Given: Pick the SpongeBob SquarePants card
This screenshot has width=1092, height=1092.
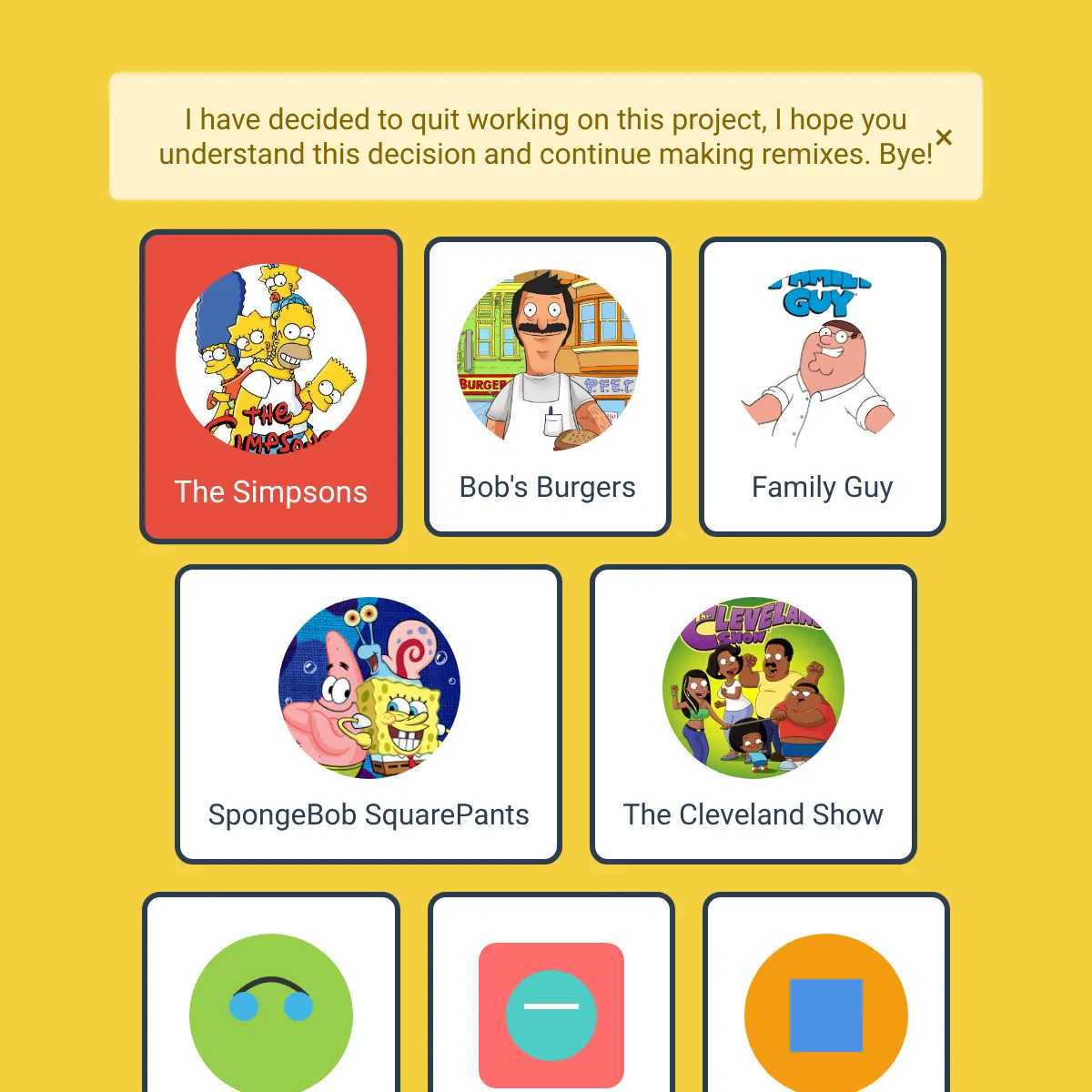Looking at the screenshot, I should pyautogui.click(x=369, y=714).
